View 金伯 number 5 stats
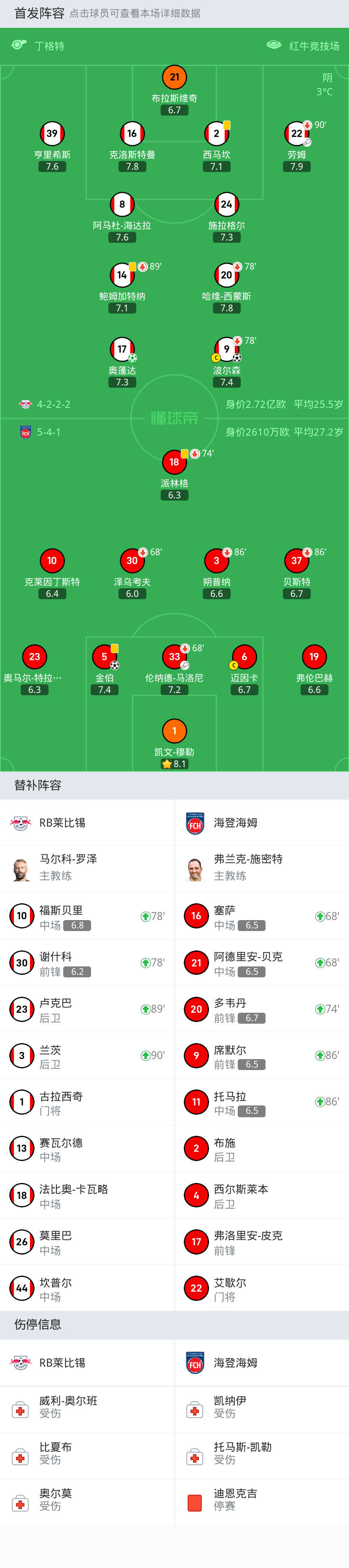Viewport: 349px width, 1568px height. 104,657
